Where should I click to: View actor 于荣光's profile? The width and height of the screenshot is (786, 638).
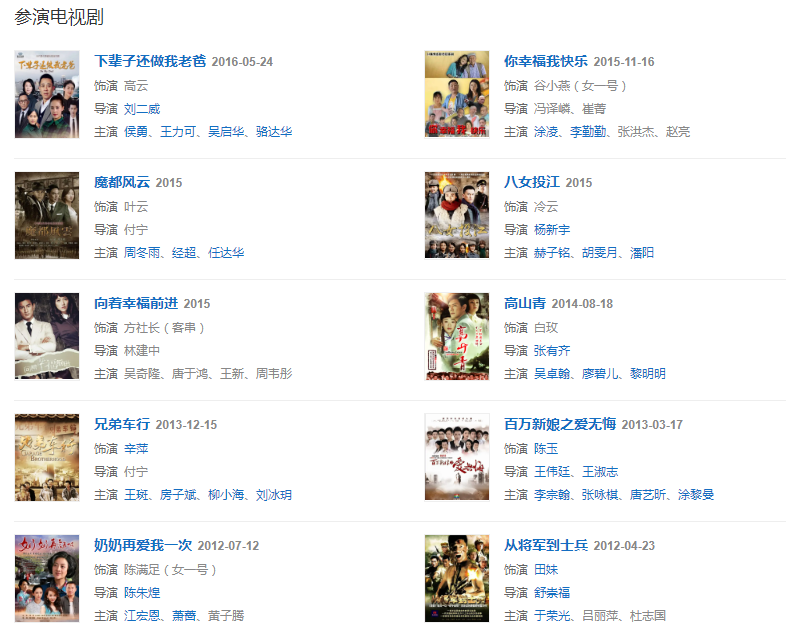point(552,615)
